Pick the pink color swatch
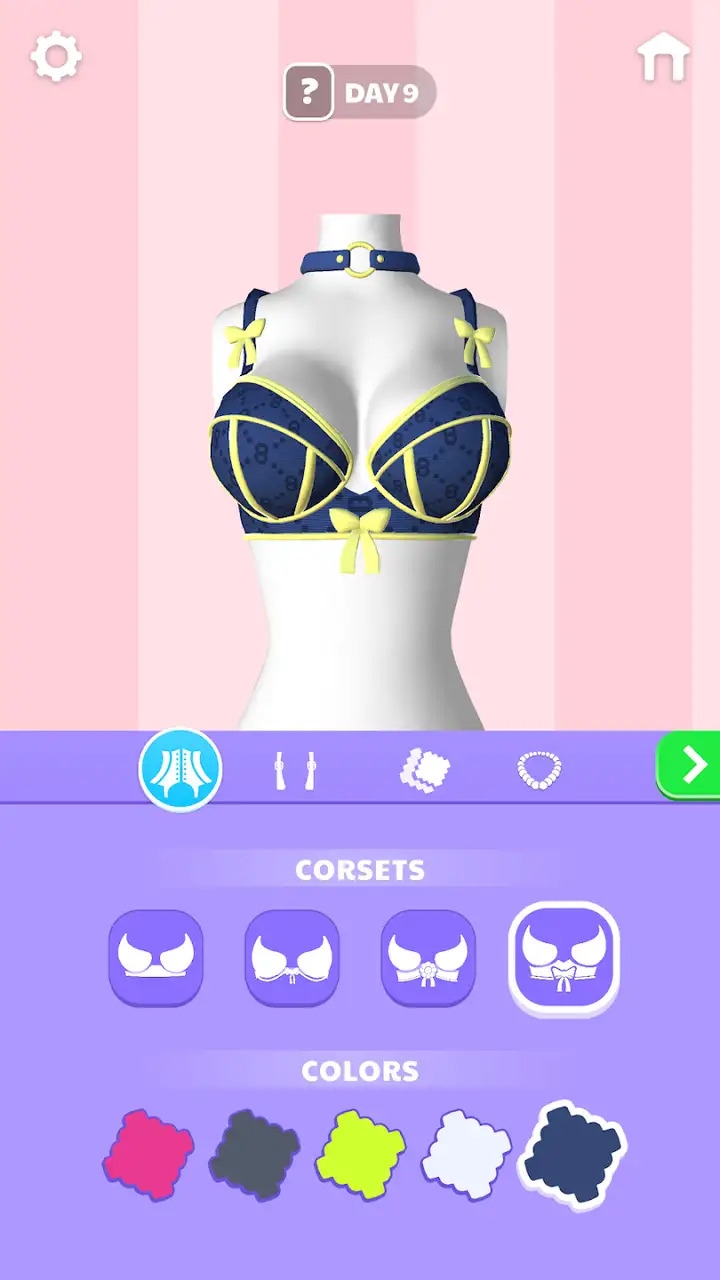720x1280 pixels. pyautogui.click(x=148, y=1155)
